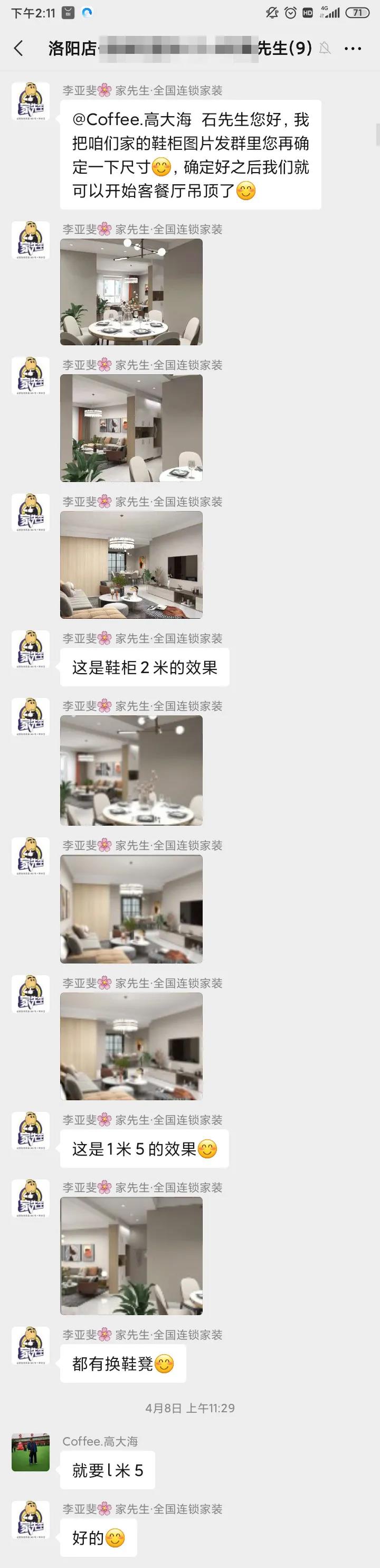Open the image just above 这是1米5的效果

tap(131, 1046)
